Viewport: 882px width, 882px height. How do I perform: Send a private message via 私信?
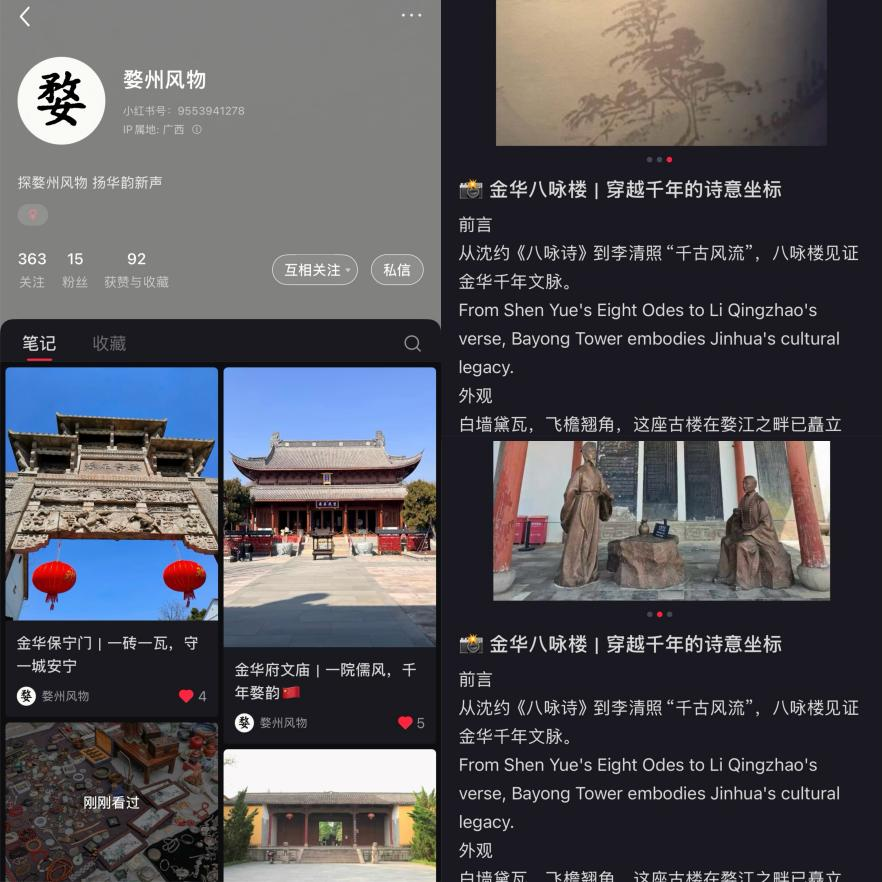click(x=397, y=270)
